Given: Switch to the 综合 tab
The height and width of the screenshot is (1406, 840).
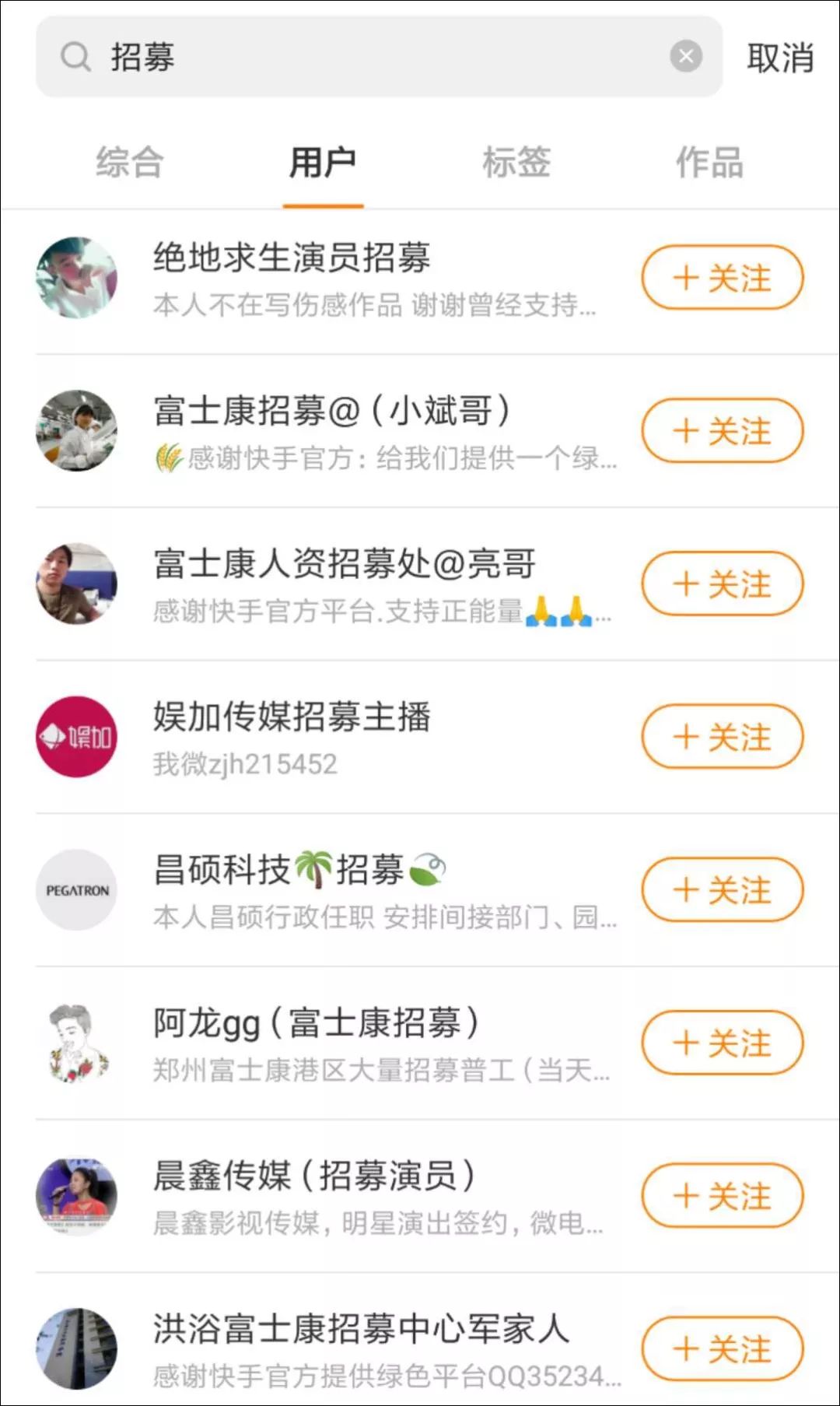Looking at the screenshot, I should tap(129, 163).
